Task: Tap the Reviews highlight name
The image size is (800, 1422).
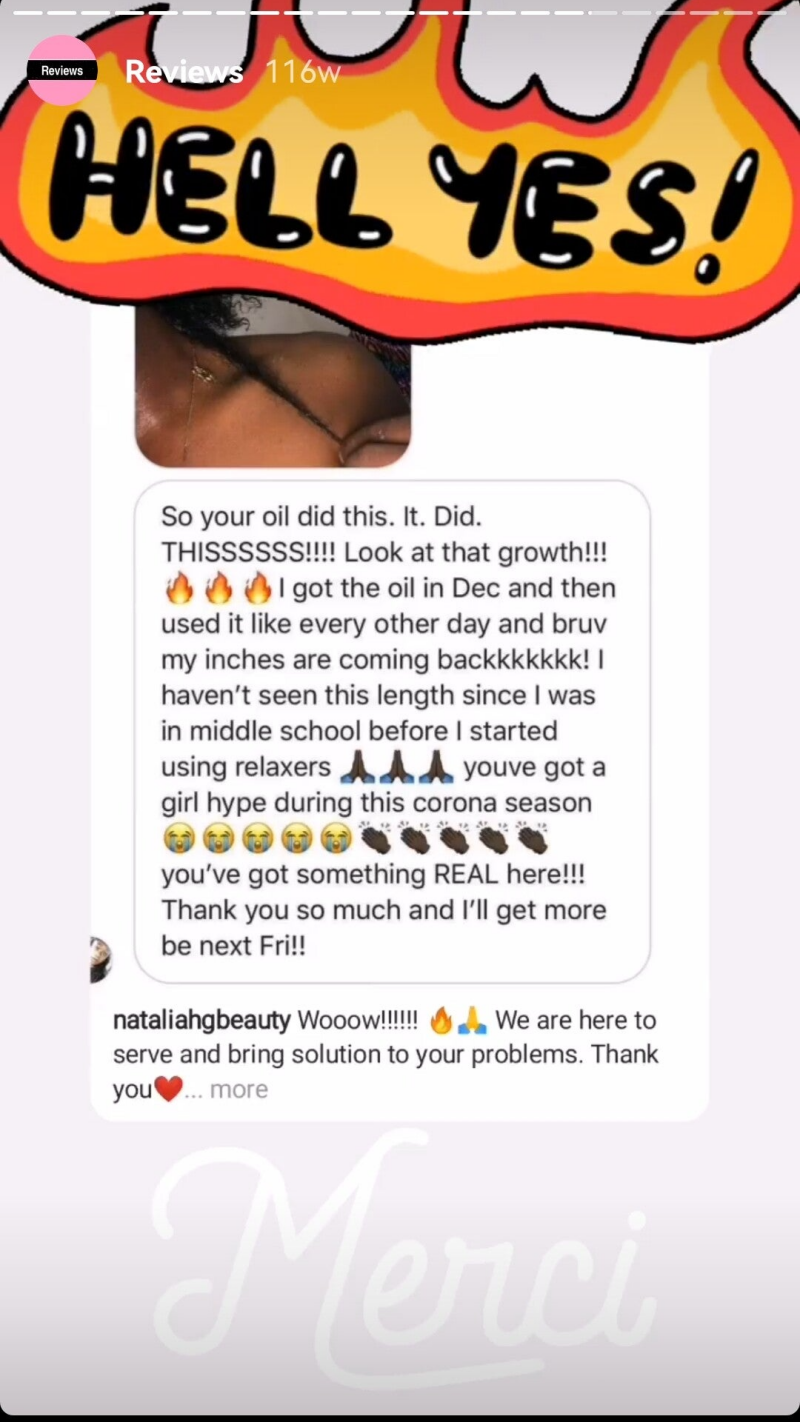Action: coord(183,72)
